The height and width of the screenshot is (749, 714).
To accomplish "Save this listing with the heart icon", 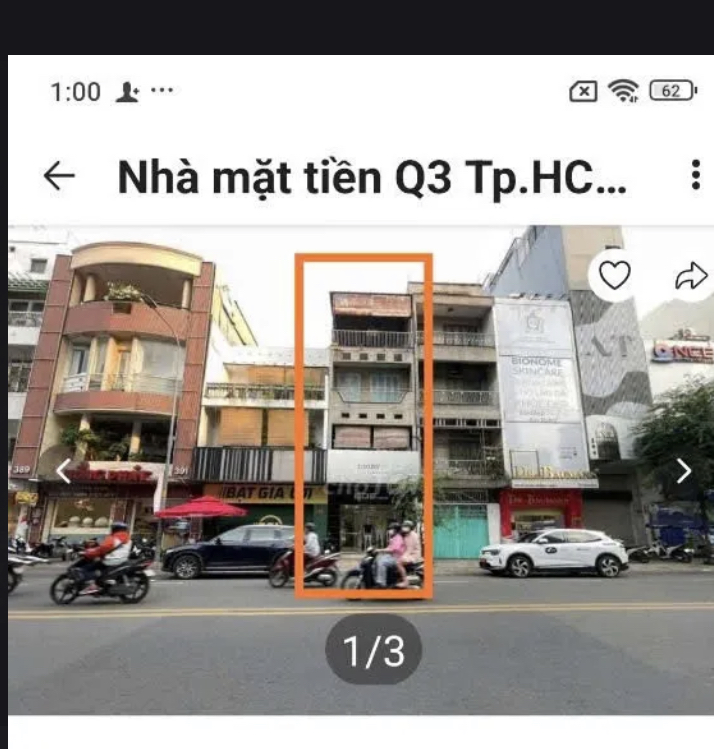I will tap(614, 275).
